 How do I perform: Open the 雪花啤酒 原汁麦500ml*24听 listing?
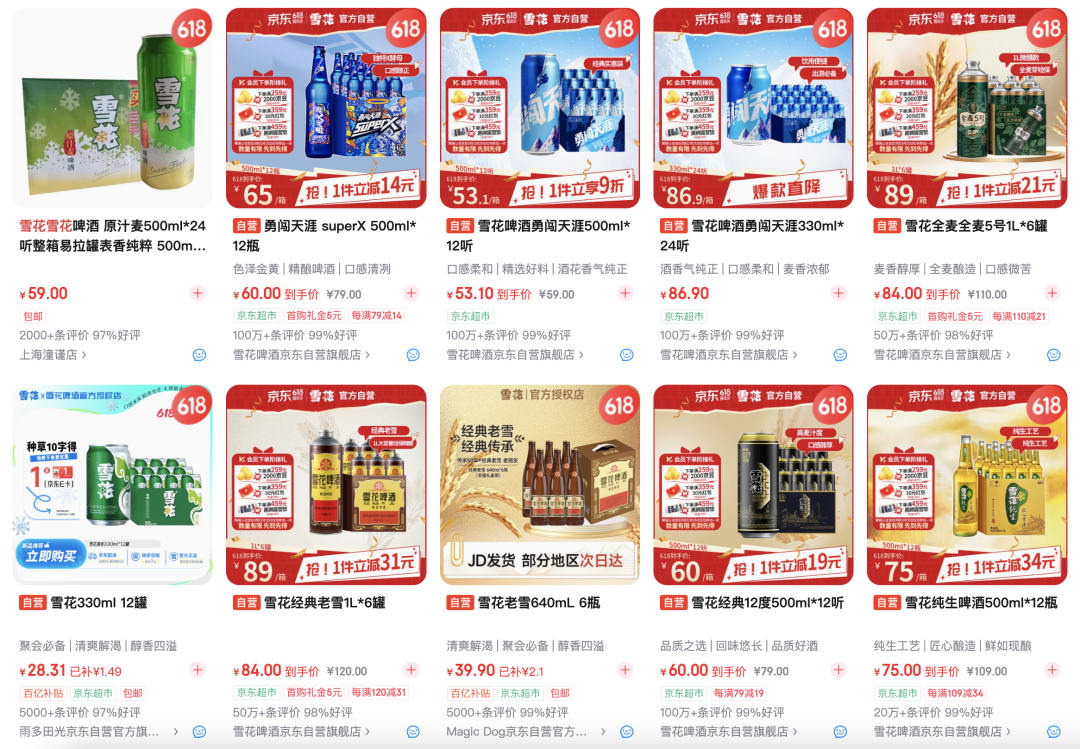[x=112, y=236]
